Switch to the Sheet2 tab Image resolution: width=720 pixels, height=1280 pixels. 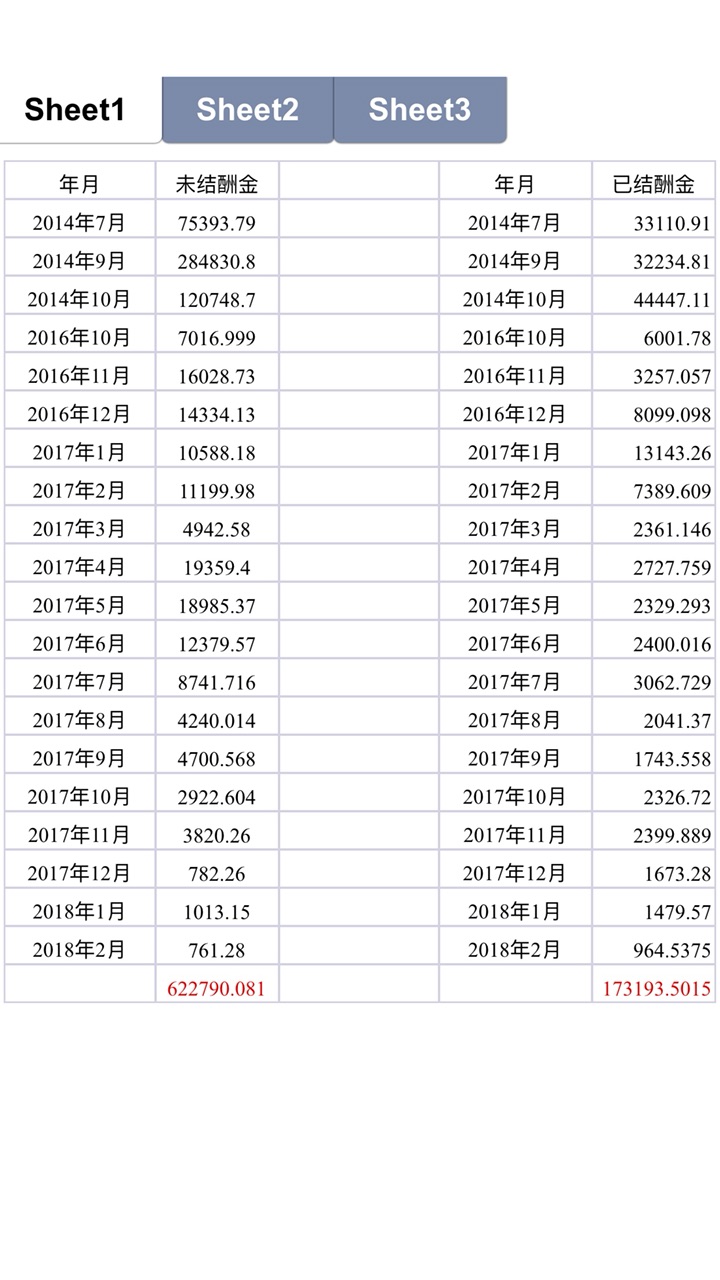coord(247,109)
